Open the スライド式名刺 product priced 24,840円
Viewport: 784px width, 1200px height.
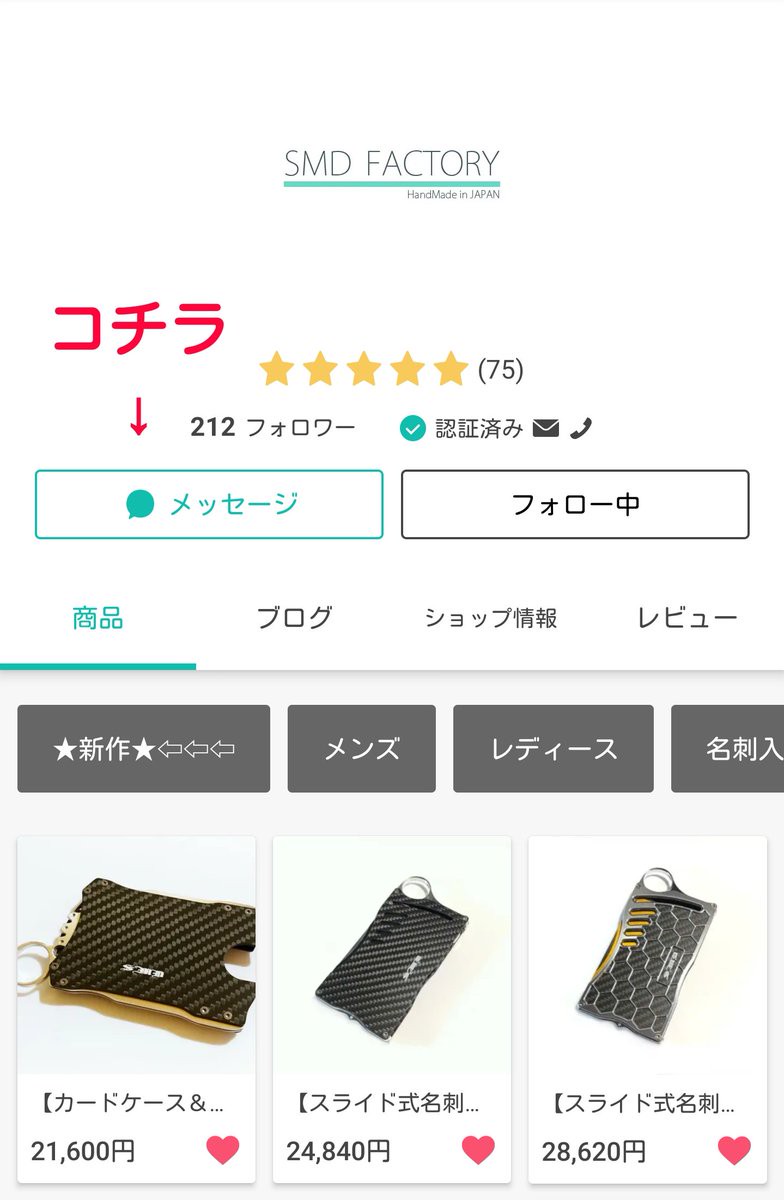tap(392, 960)
